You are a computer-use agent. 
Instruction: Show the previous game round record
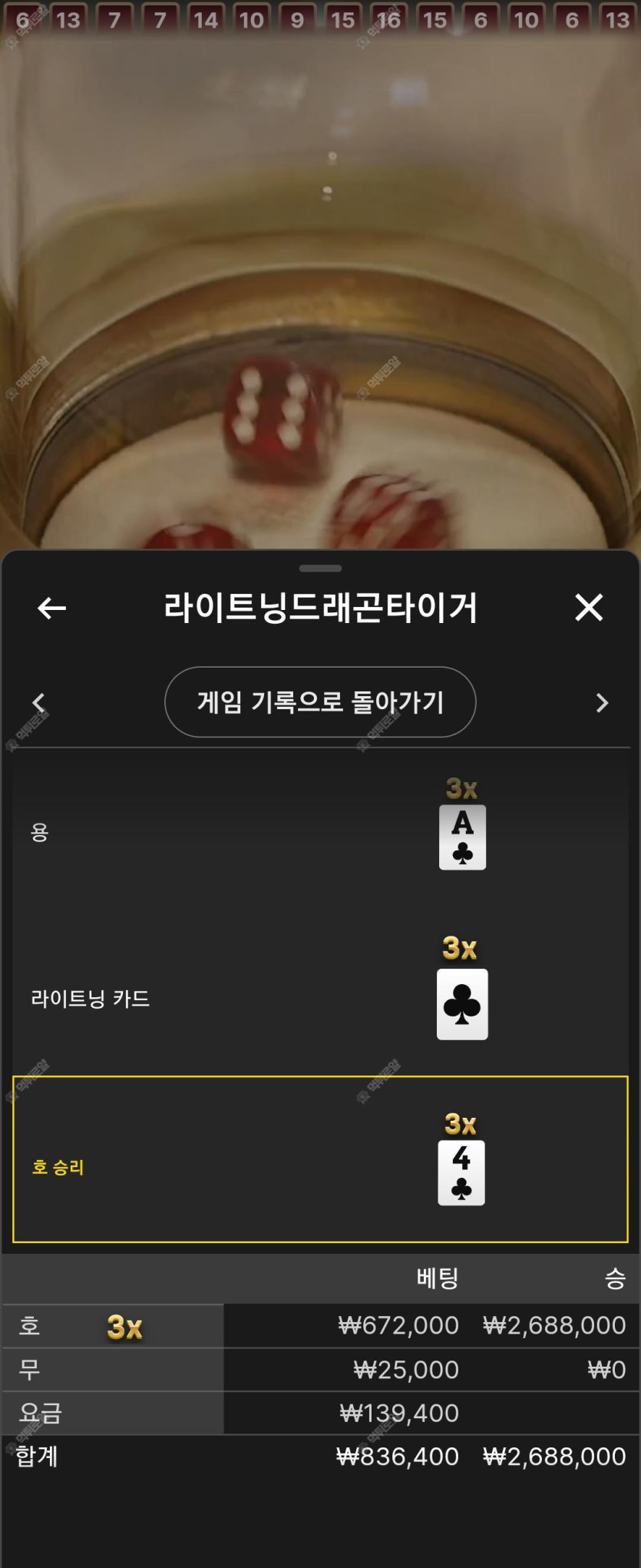tap(38, 702)
